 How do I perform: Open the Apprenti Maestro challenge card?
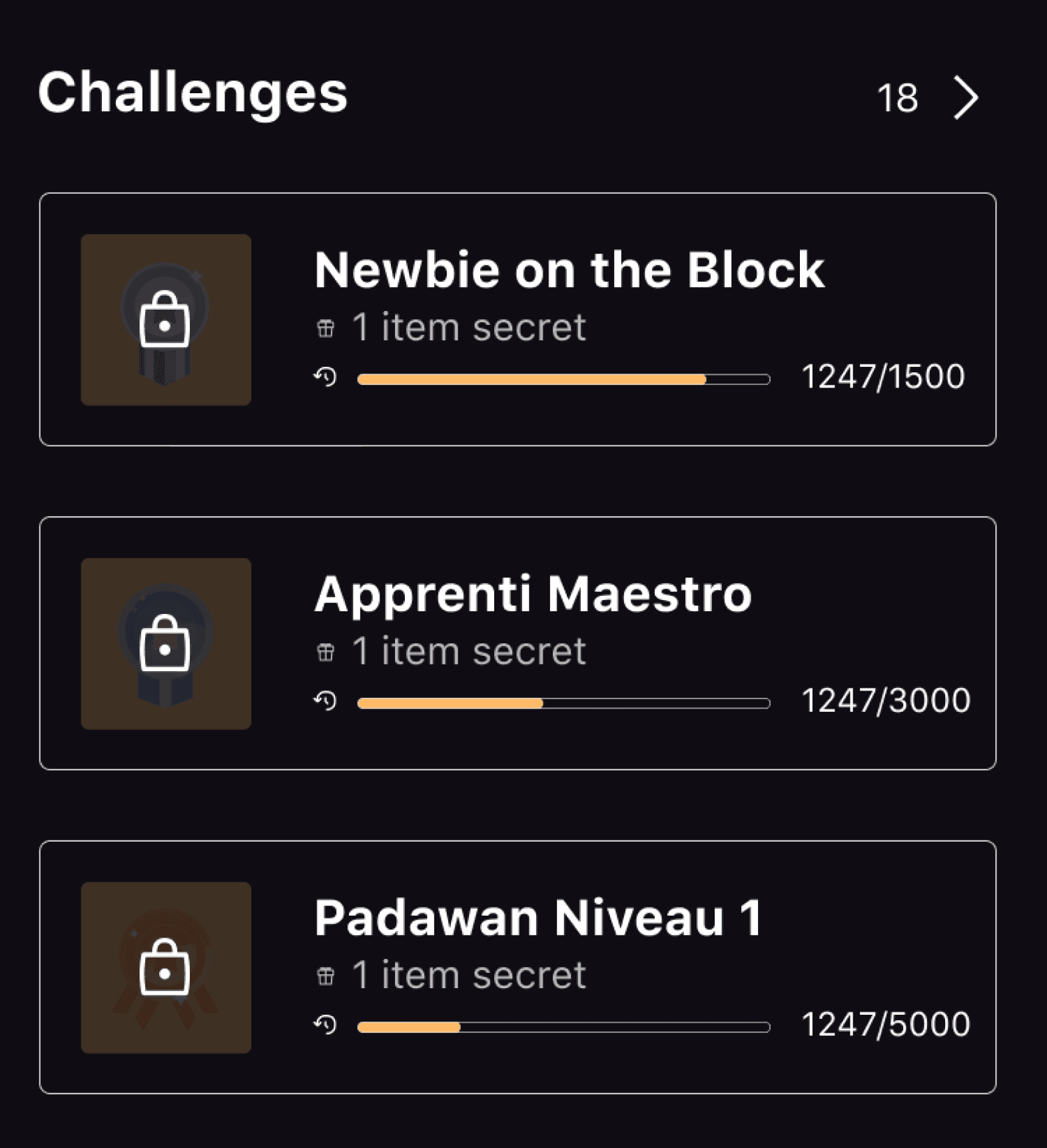pos(518,643)
